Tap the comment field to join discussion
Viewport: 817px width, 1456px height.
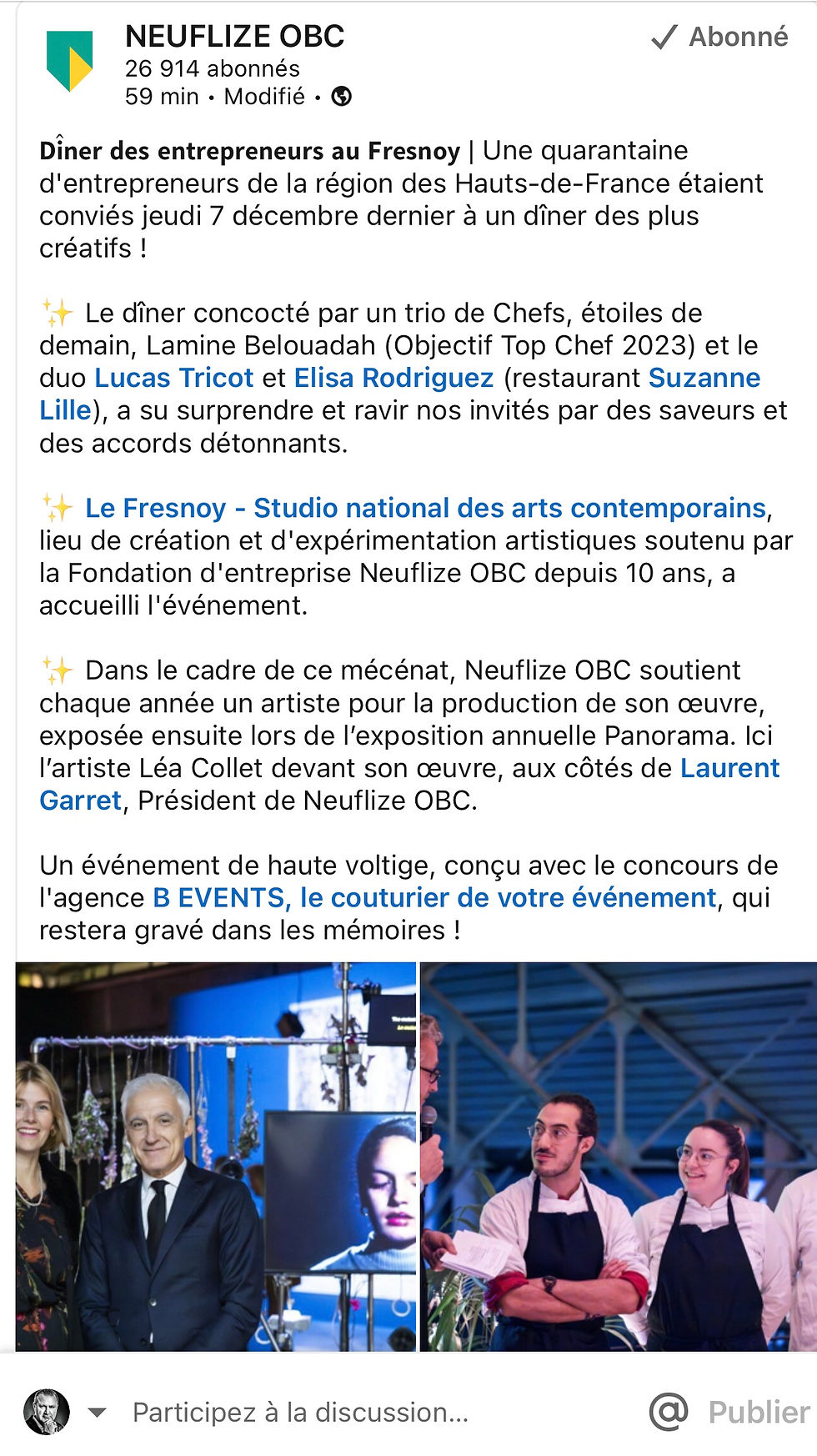[300, 1413]
